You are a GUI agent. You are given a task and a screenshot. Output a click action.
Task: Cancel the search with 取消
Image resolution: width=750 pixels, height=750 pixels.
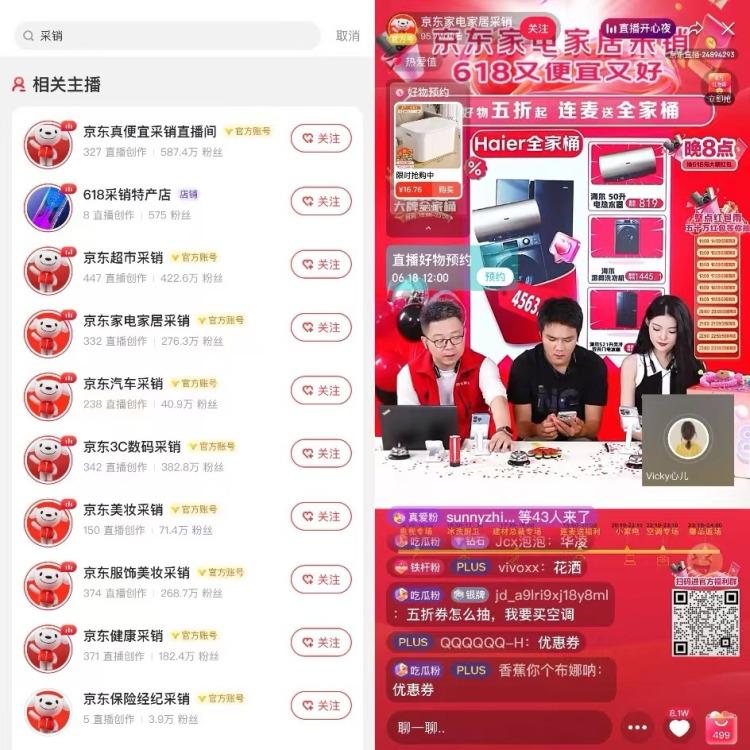coord(347,36)
